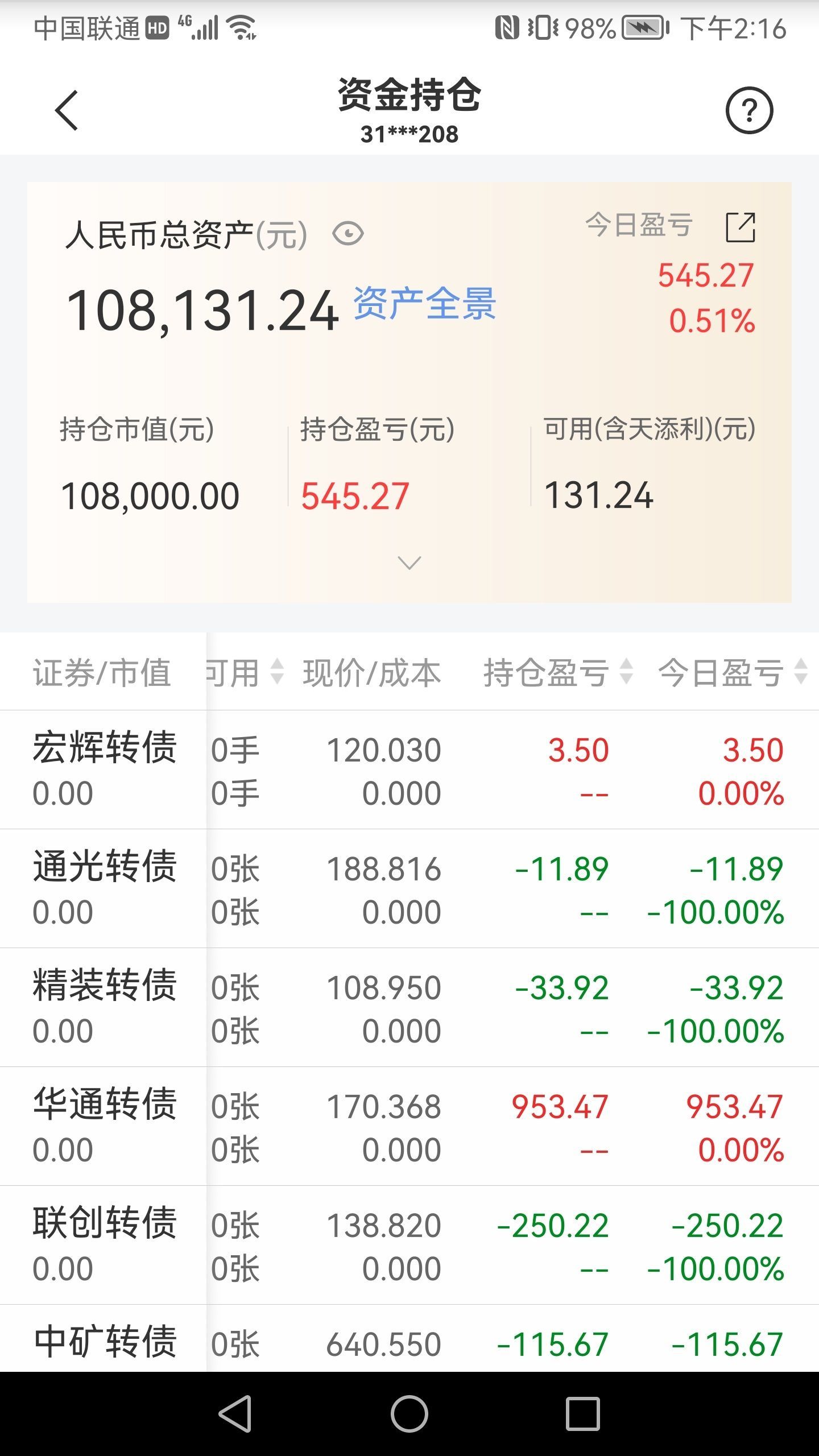Open the help question-mark icon
Viewport: 819px width, 1456px height.
point(749,110)
